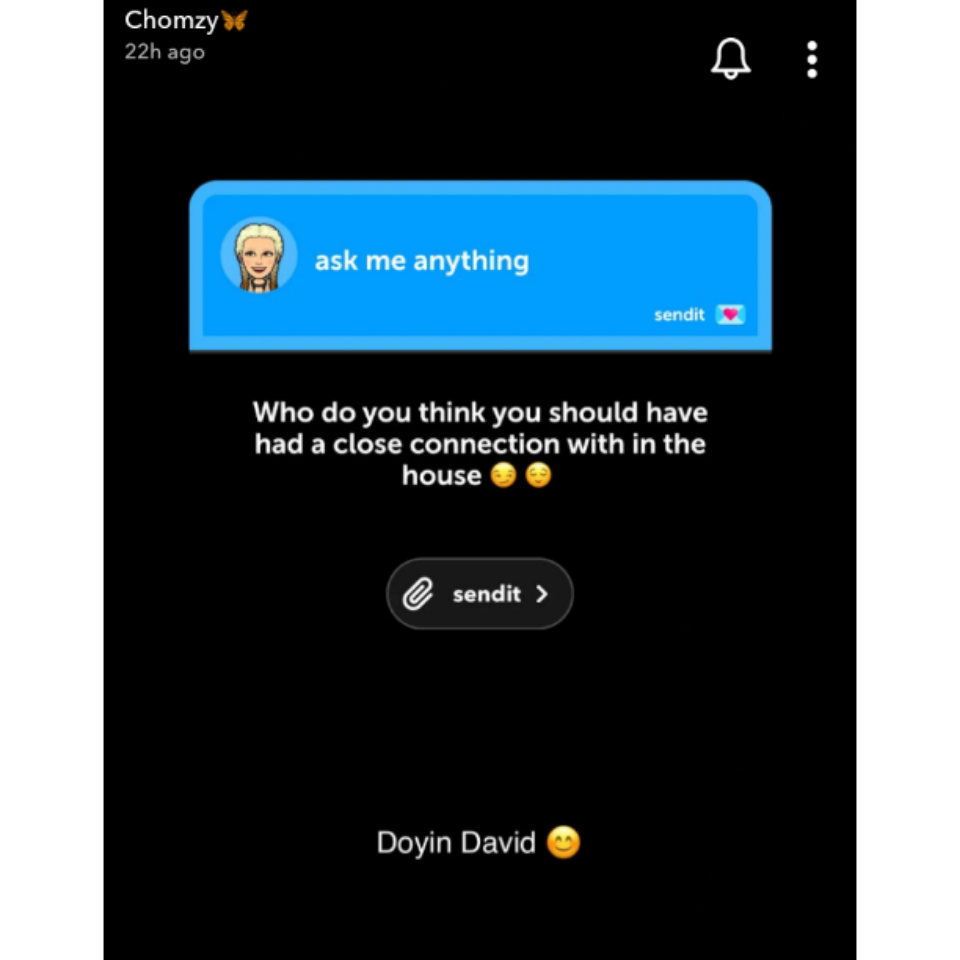This screenshot has height=960, width=960.
Task: Open the sendit attachment link
Action: click(480, 594)
